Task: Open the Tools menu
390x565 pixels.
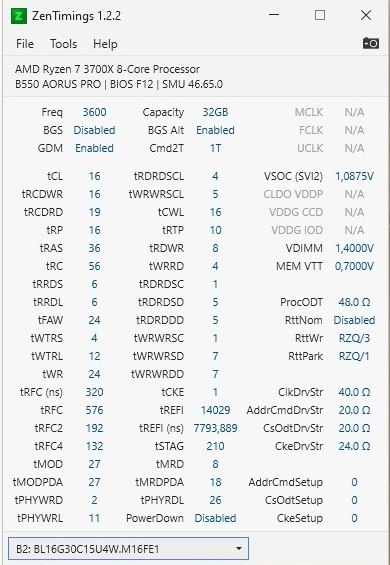Action: [63, 44]
